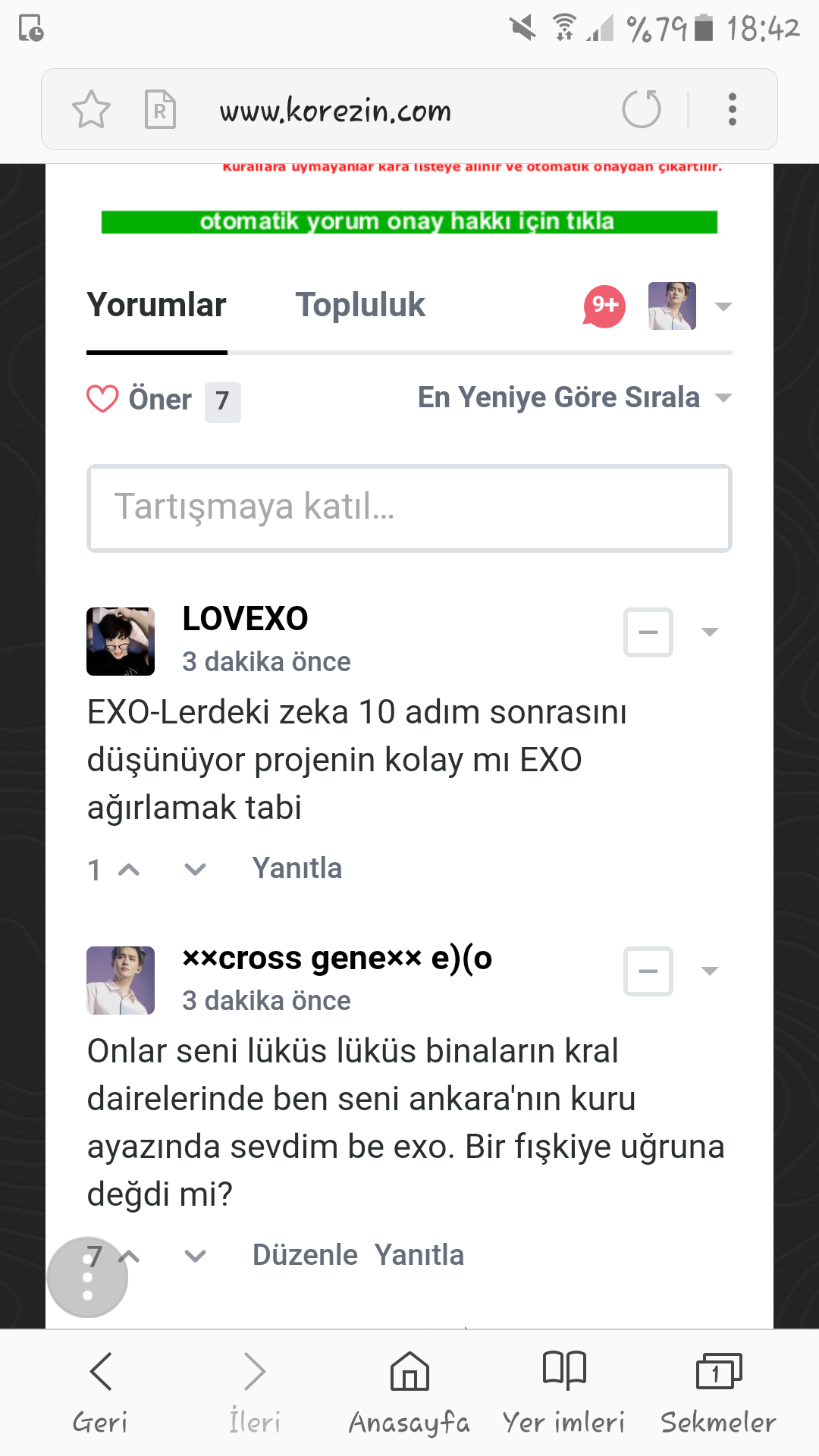The width and height of the screenshot is (819, 1456).
Task: Tap Yanıtla under LOVEXO's comment
Action: (297, 868)
